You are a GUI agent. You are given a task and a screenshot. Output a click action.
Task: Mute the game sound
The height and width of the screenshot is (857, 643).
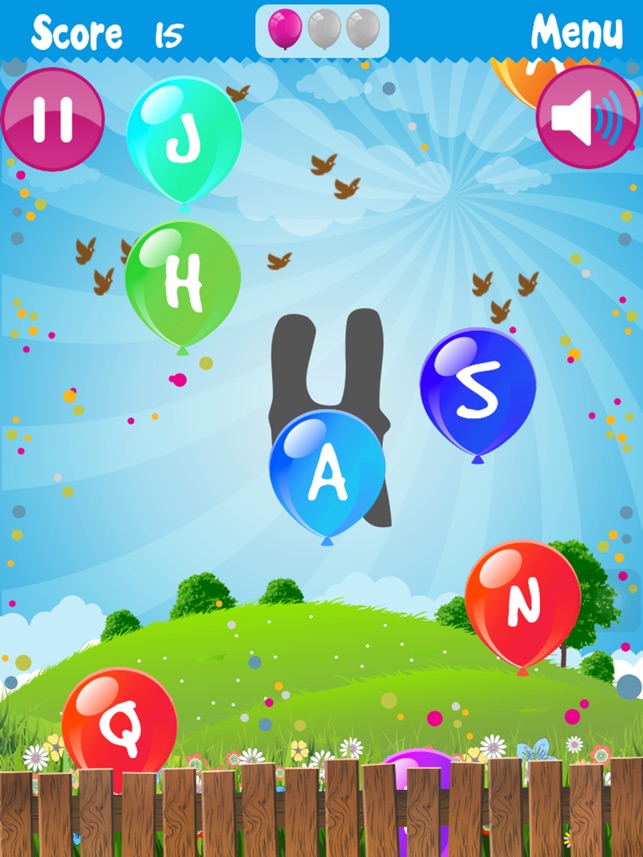[587, 118]
